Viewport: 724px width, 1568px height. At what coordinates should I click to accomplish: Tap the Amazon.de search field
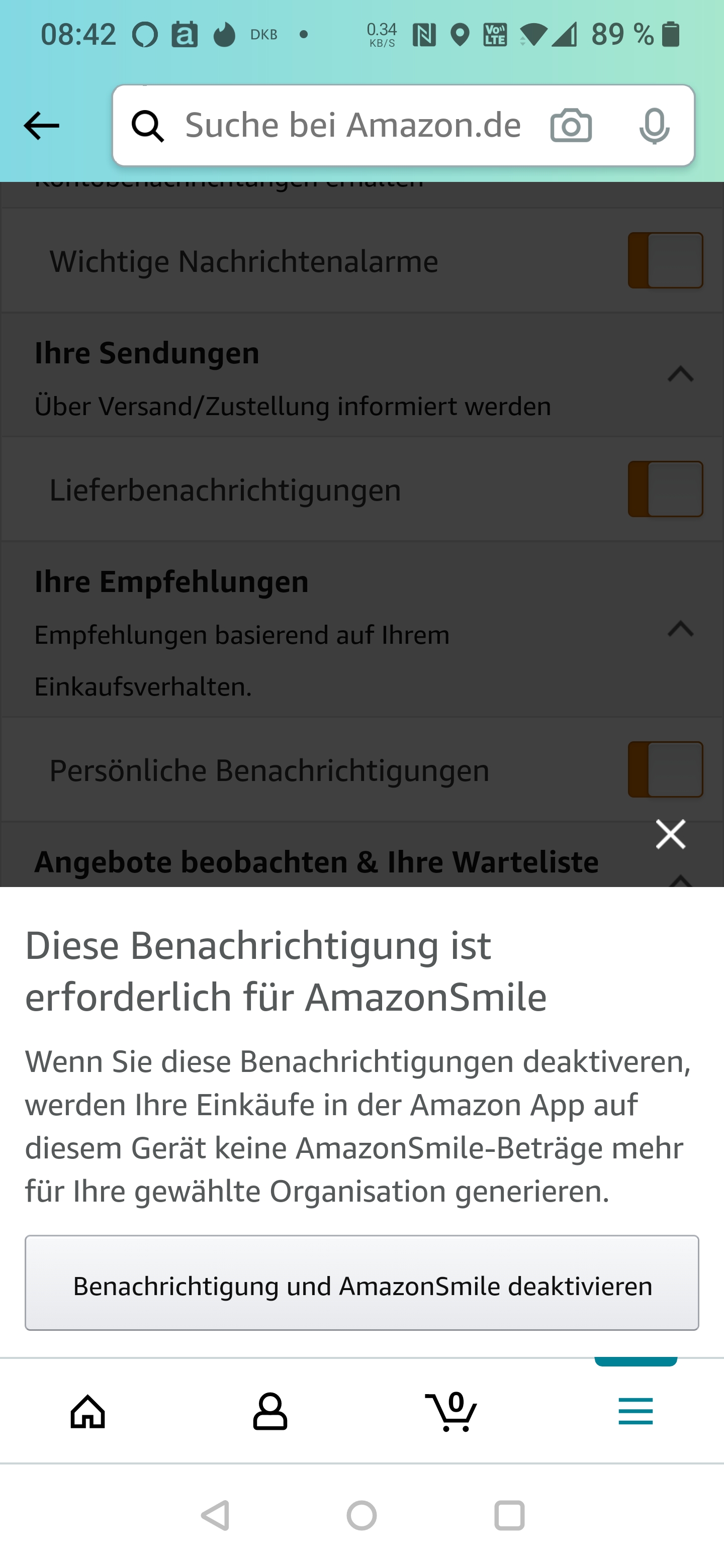[353, 126]
